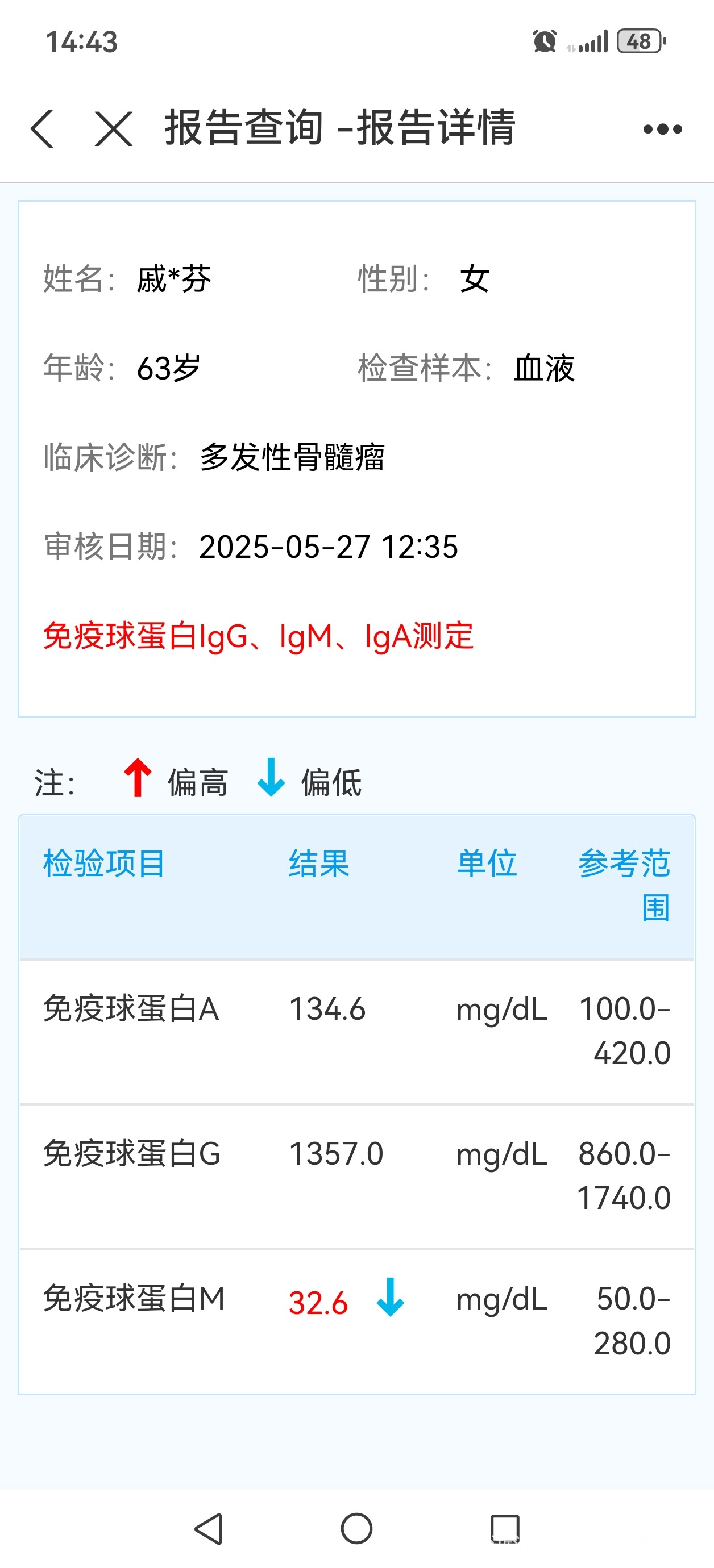
Task: Open the three-dot overflow menu
Action: 662,129
